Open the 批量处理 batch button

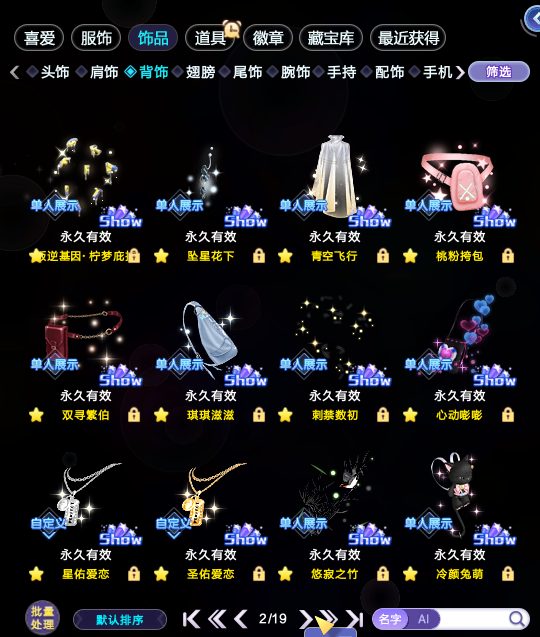(x=42, y=618)
